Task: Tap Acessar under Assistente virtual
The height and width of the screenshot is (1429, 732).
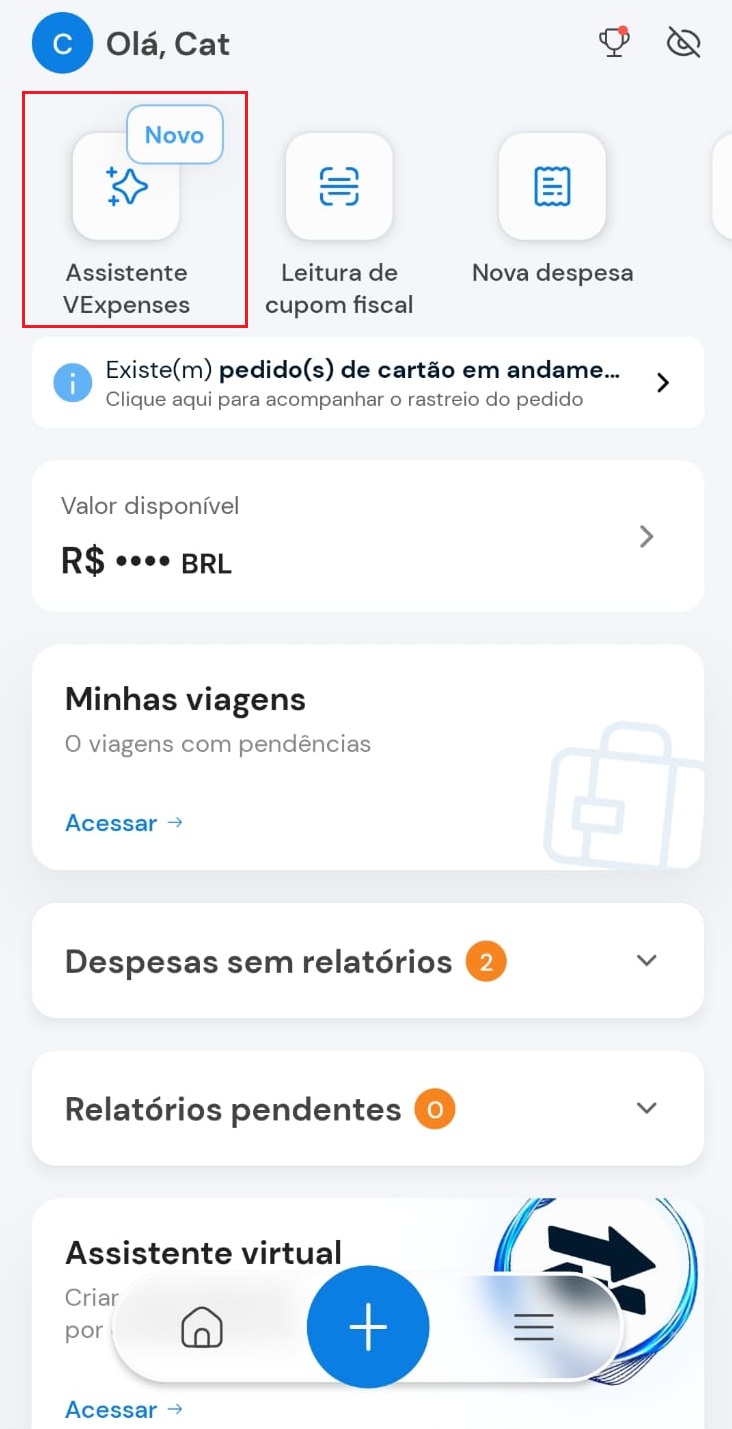Action: pyautogui.click(x=123, y=1410)
